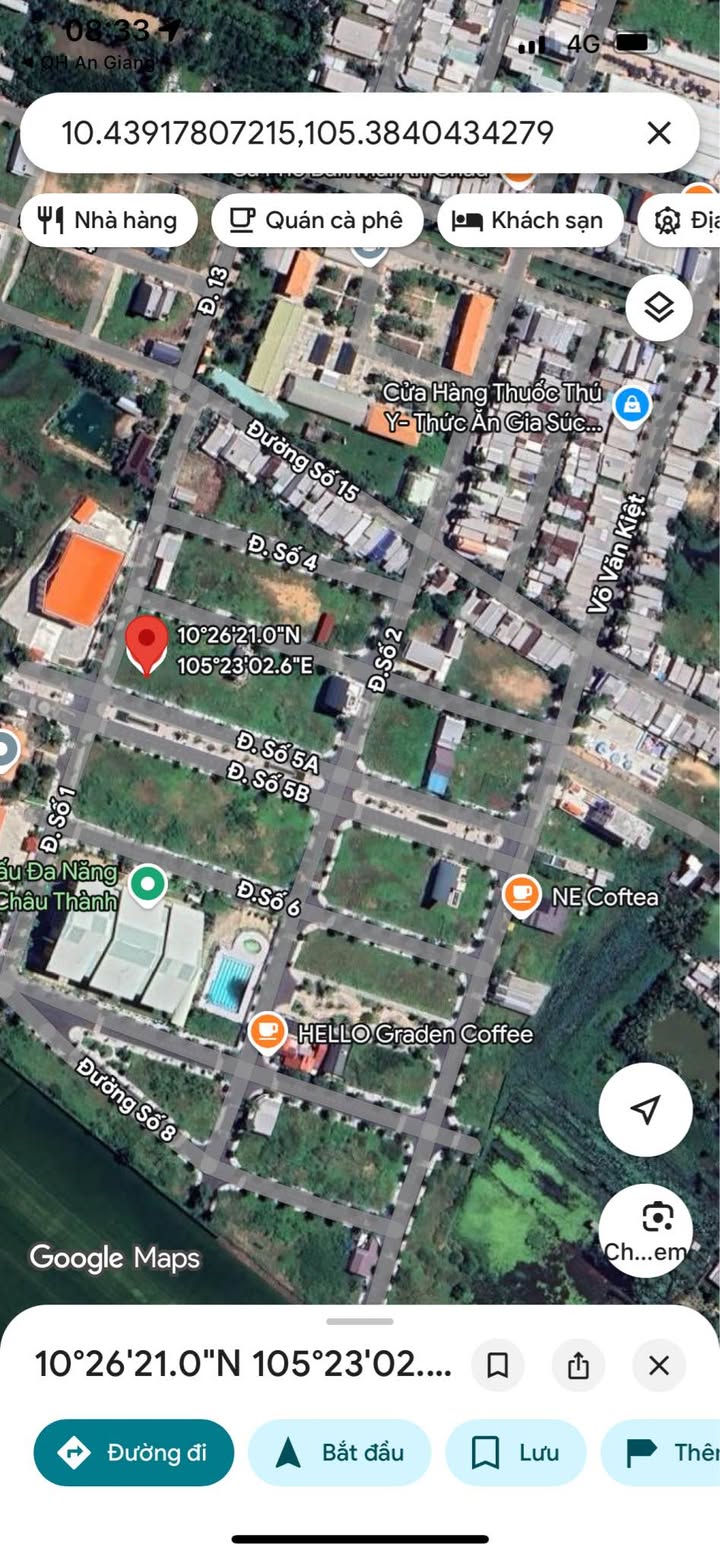Open the camera lens search button
Viewport: 720px width, 1557px height.
(x=646, y=1231)
